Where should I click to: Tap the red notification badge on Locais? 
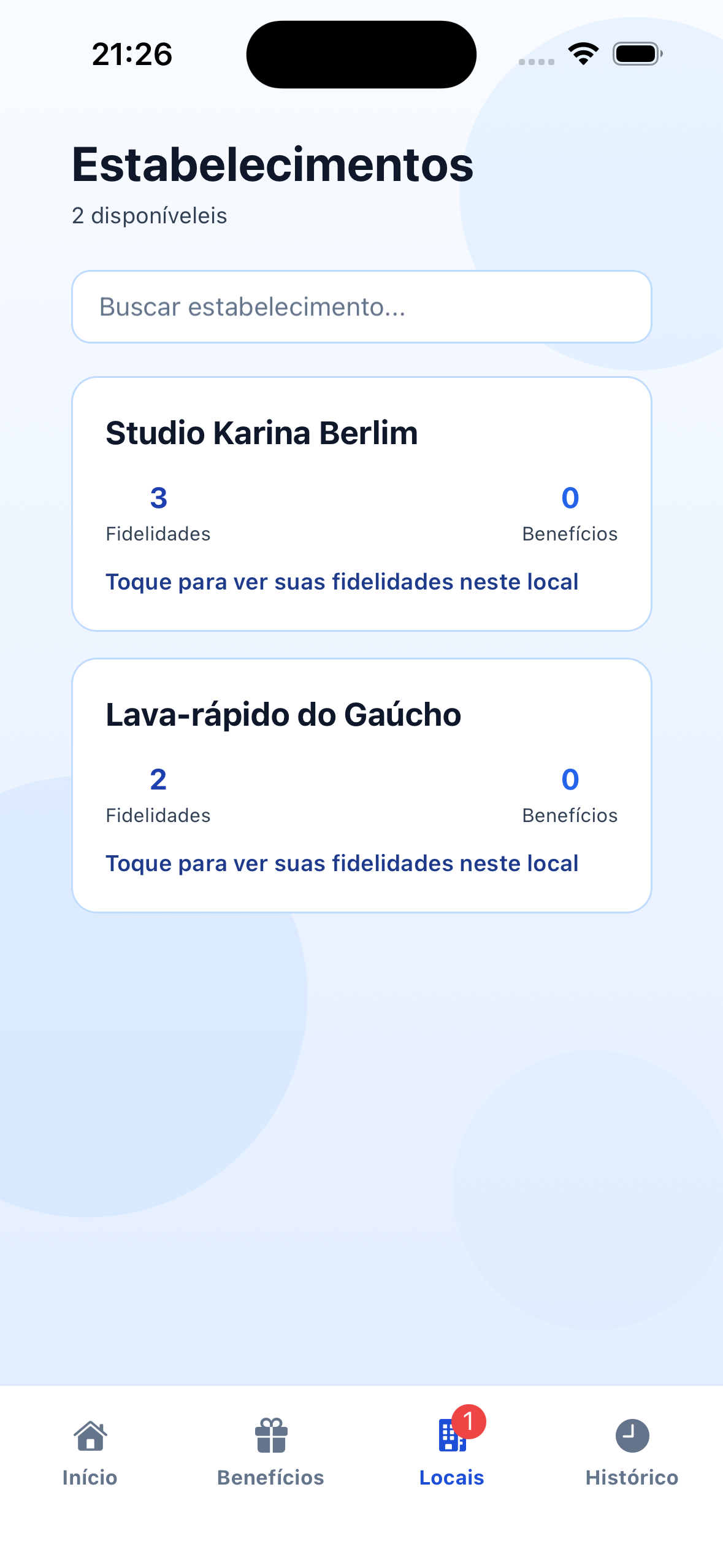tap(469, 1422)
